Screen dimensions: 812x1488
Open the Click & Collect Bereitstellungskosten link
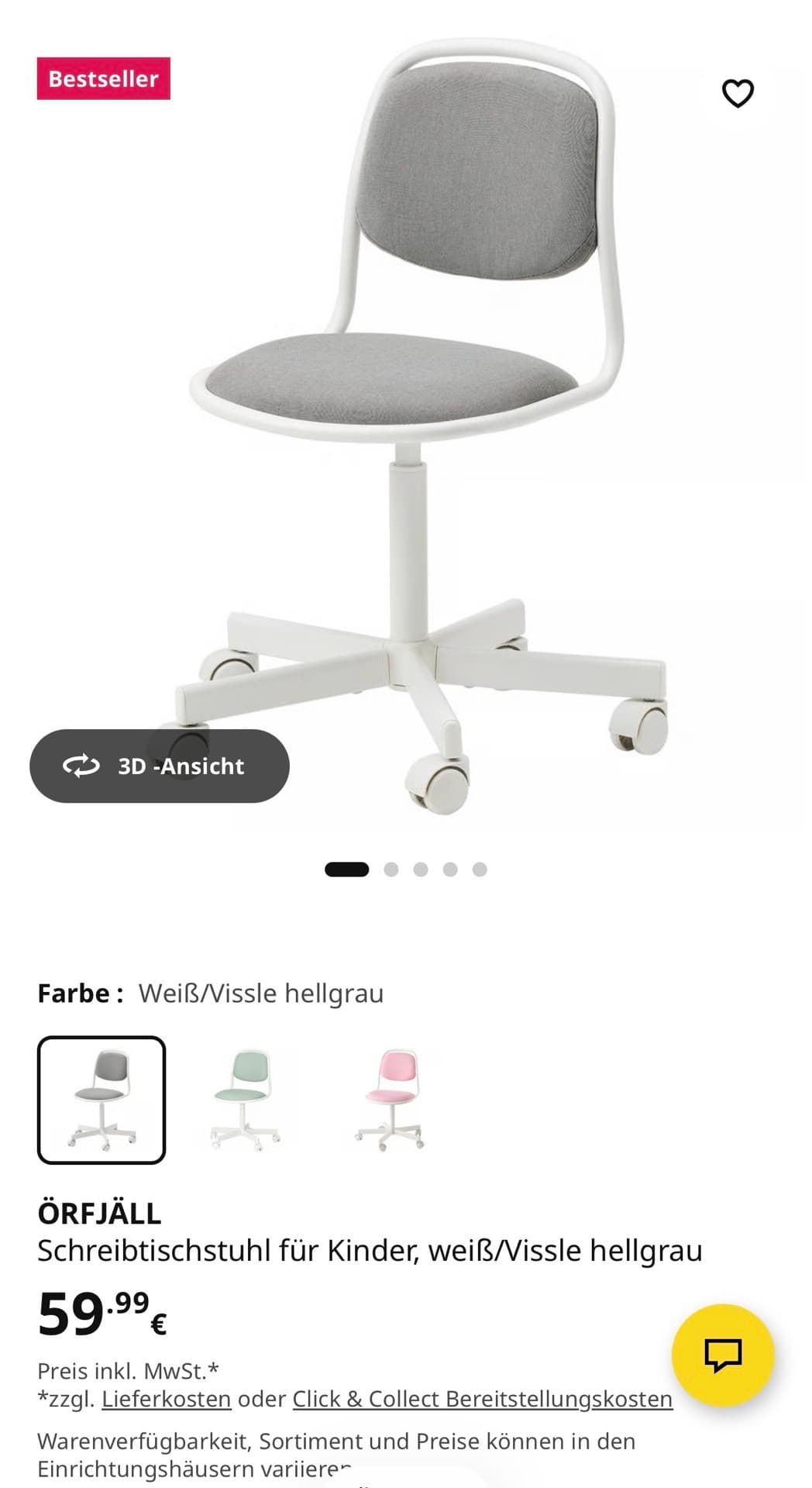[482, 1399]
